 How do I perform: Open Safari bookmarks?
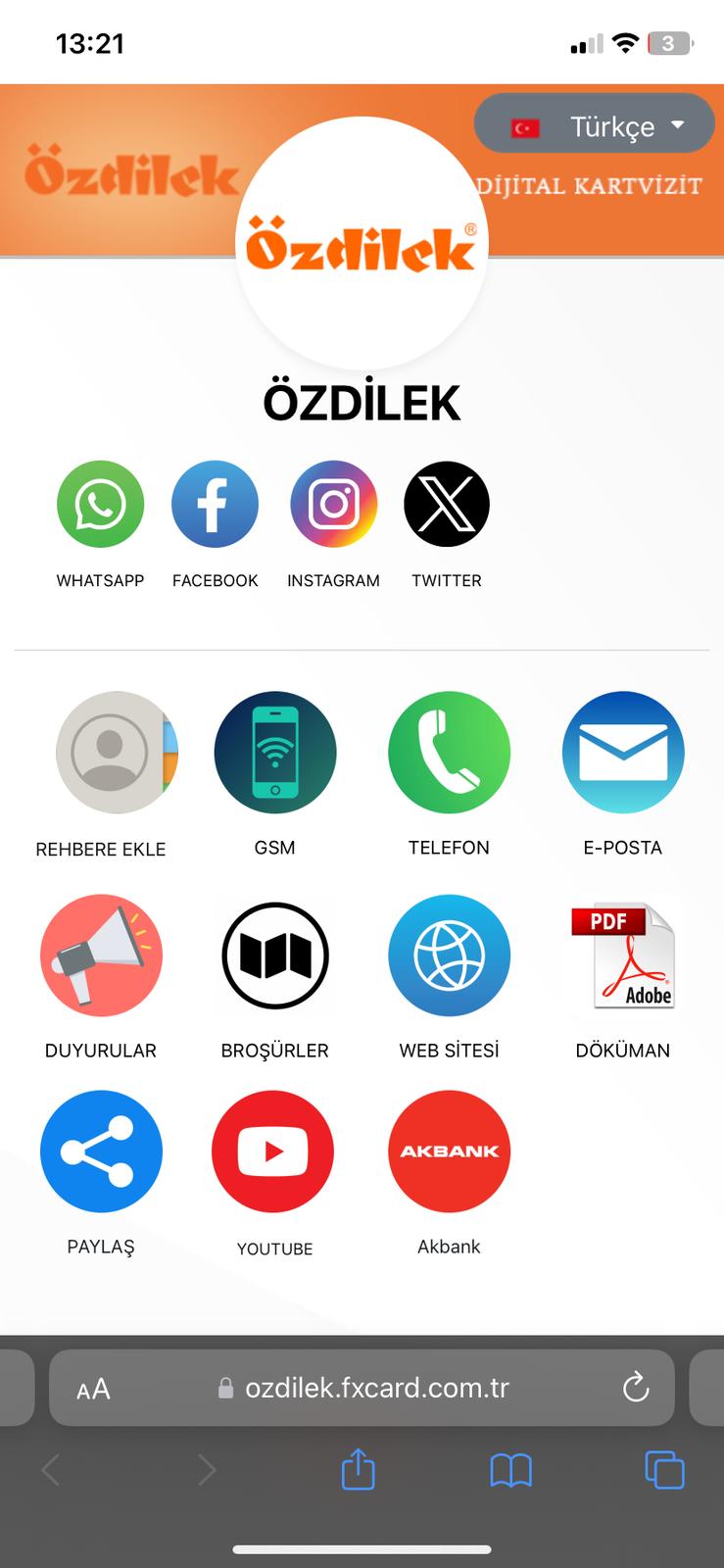(x=510, y=1470)
